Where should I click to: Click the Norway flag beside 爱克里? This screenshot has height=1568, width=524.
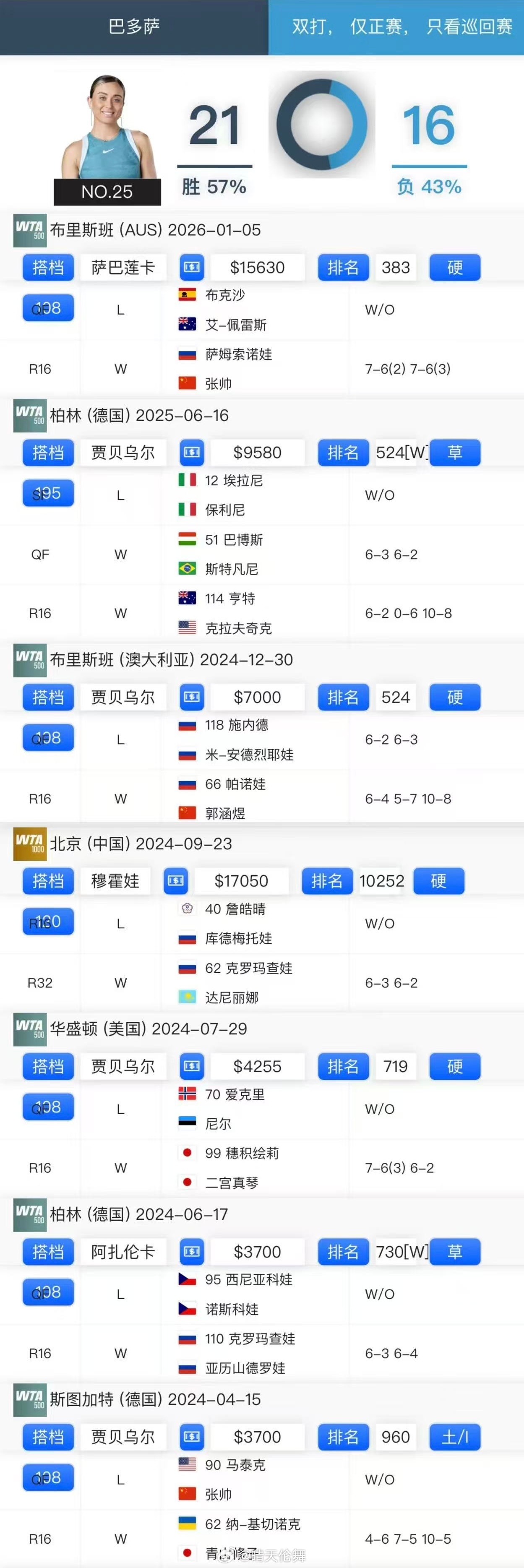[x=186, y=1094]
